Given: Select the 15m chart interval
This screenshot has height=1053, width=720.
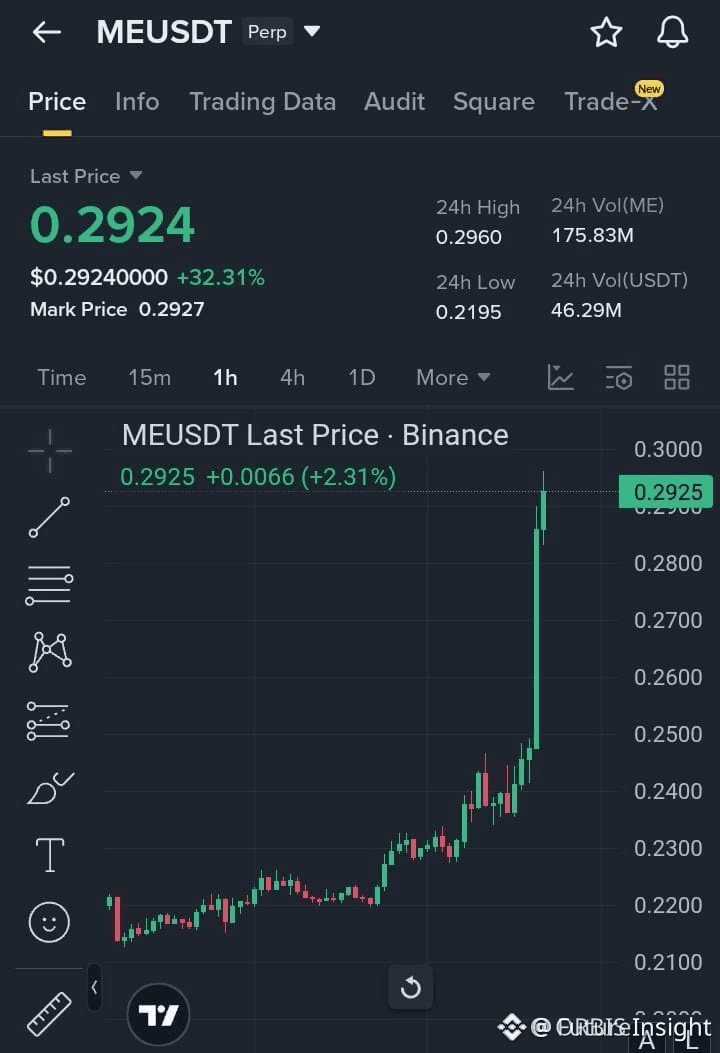Looking at the screenshot, I should [x=149, y=377].
